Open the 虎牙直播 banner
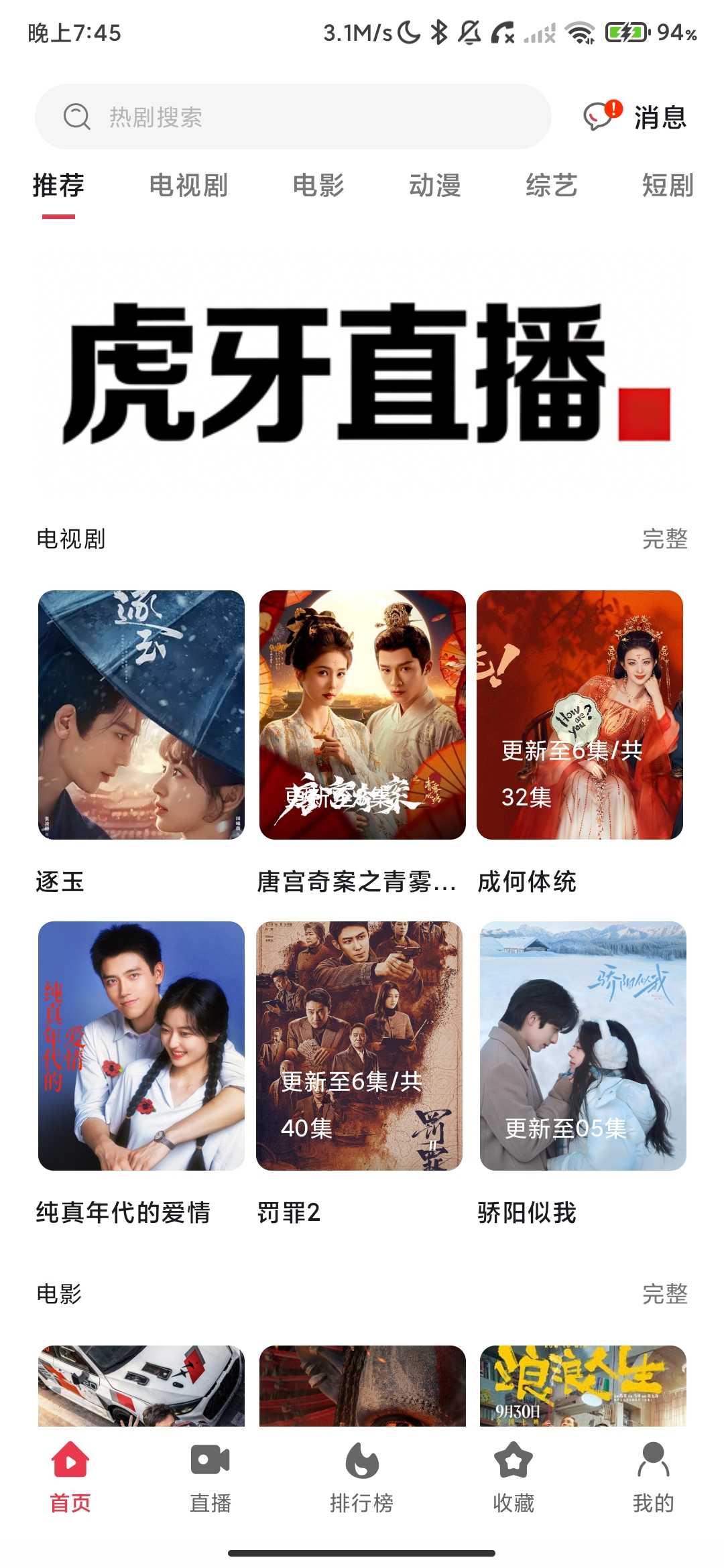Screen dimensions: 724x1568 (362, 373)
